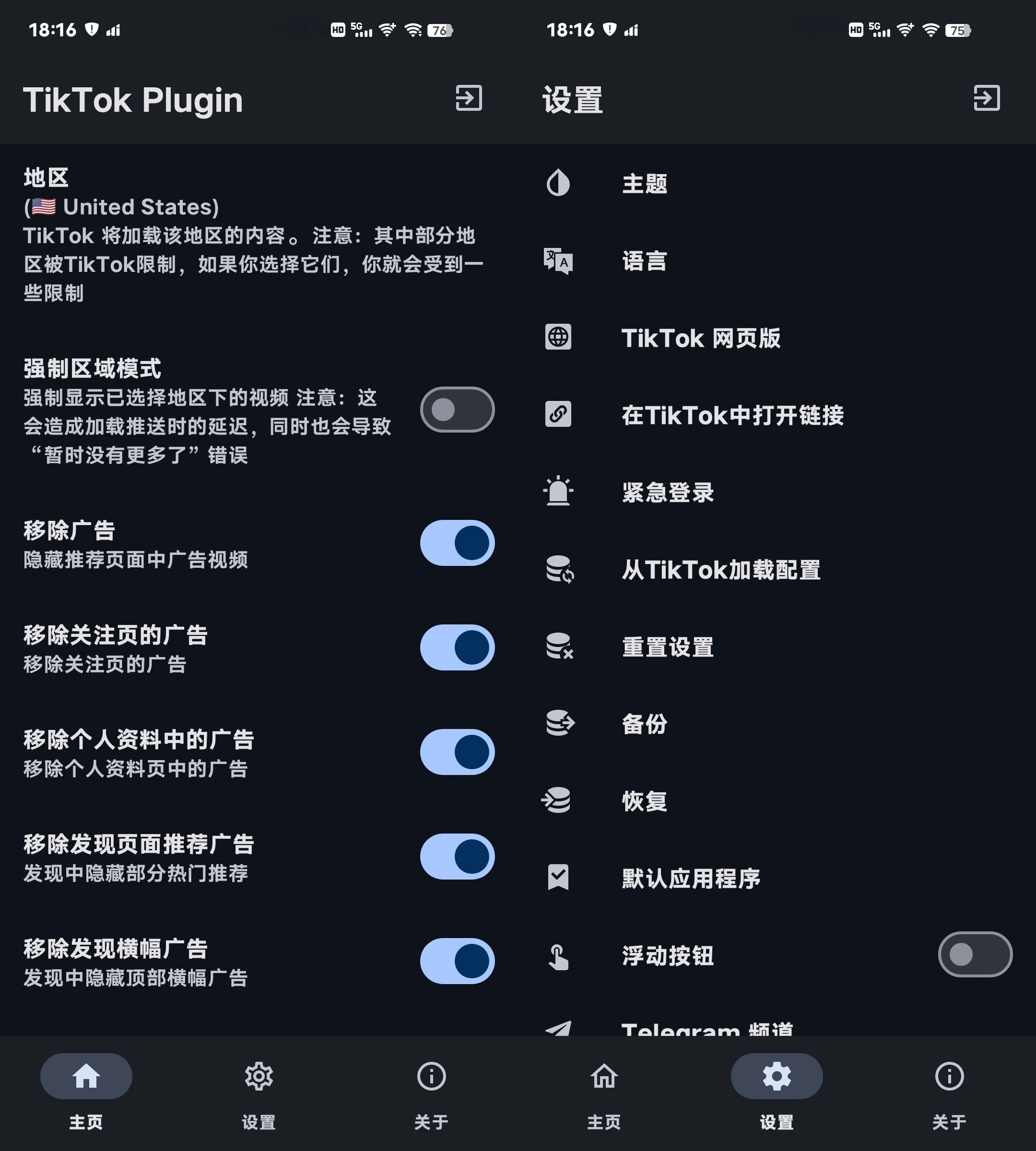Image resolution: width=1036 pixels, height=1151 pixels.
Task: Open TikTok 网页版
Action: [x=700, y=338]
